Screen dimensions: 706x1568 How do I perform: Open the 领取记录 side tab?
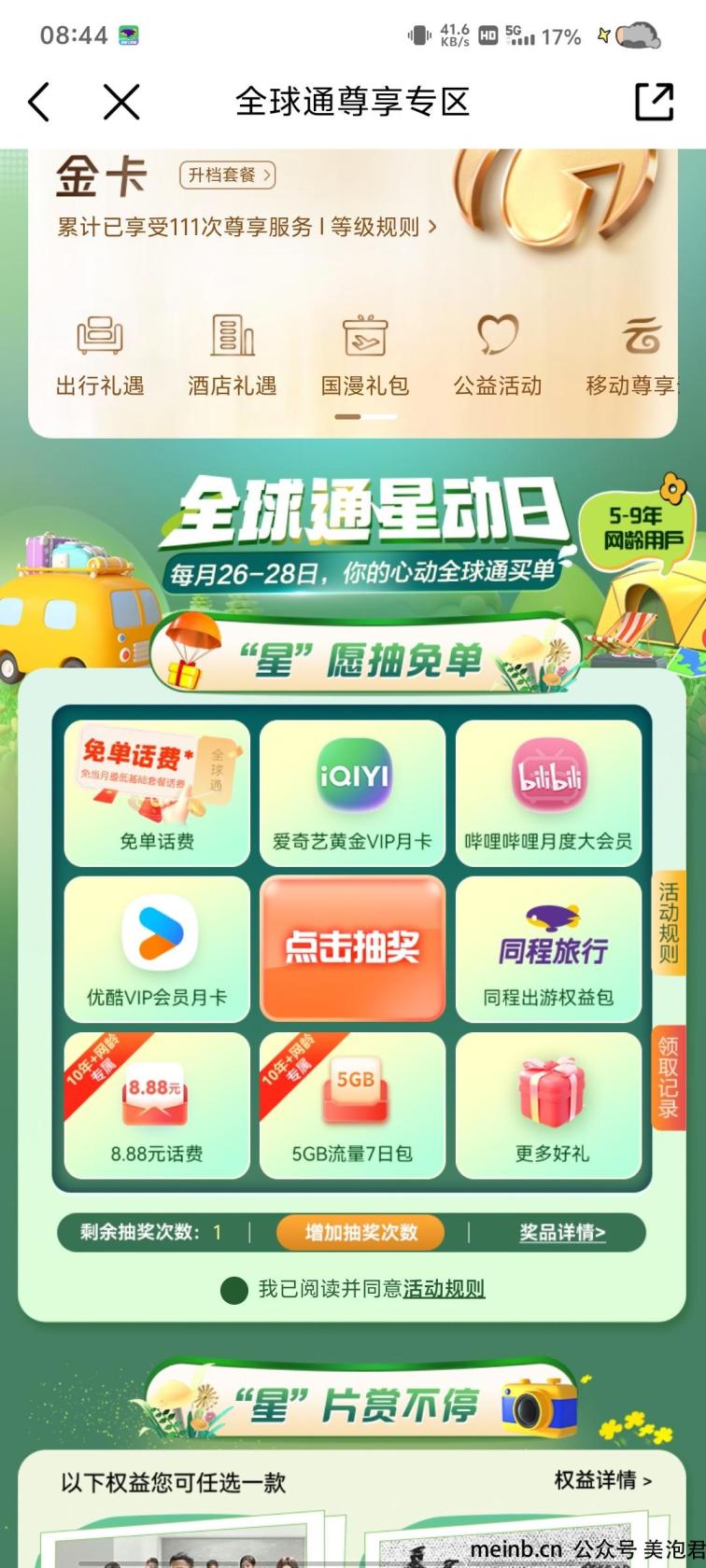point(669,1077)
